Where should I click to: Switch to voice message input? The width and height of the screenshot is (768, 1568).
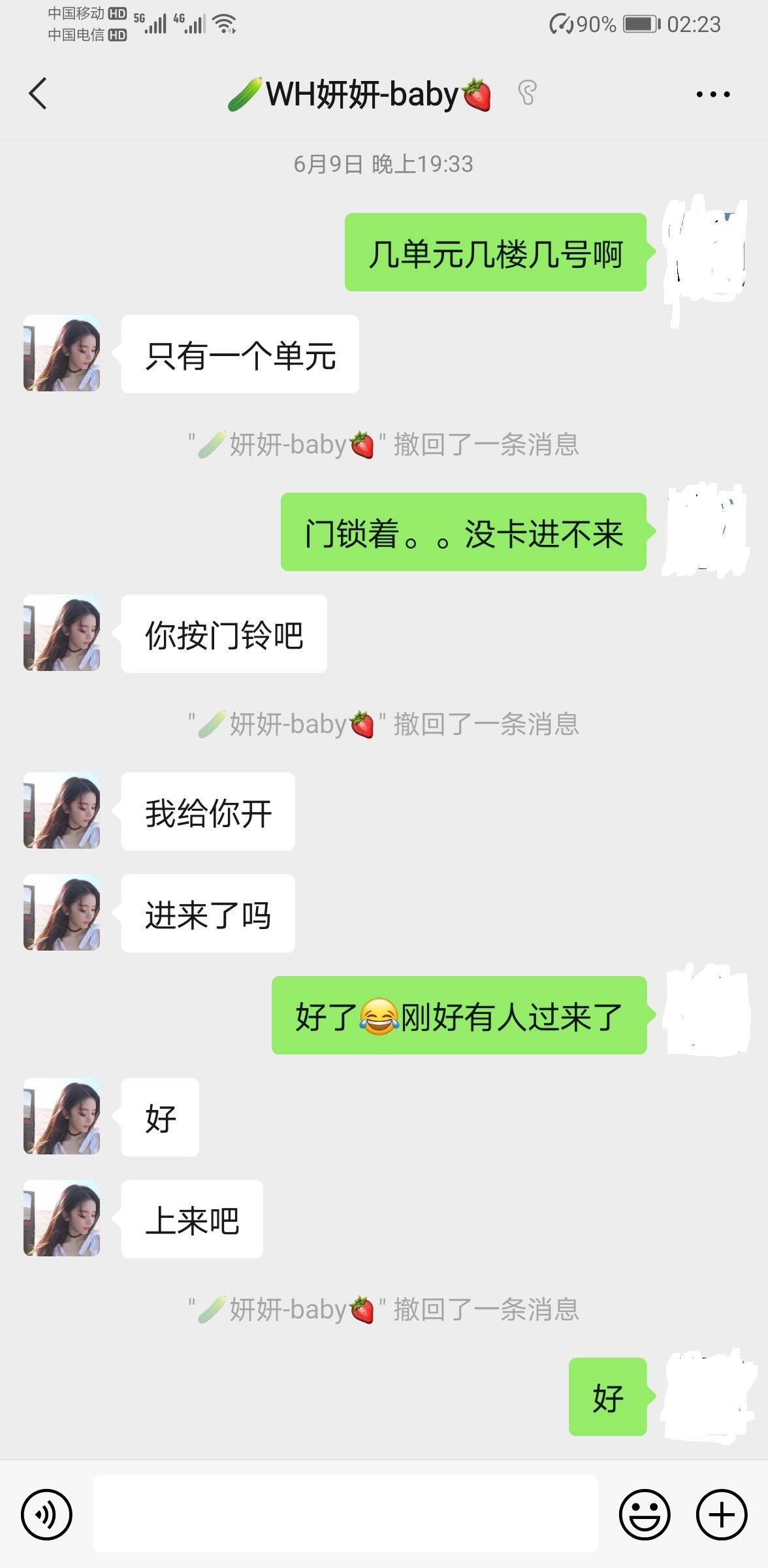tap(46, 1514)
